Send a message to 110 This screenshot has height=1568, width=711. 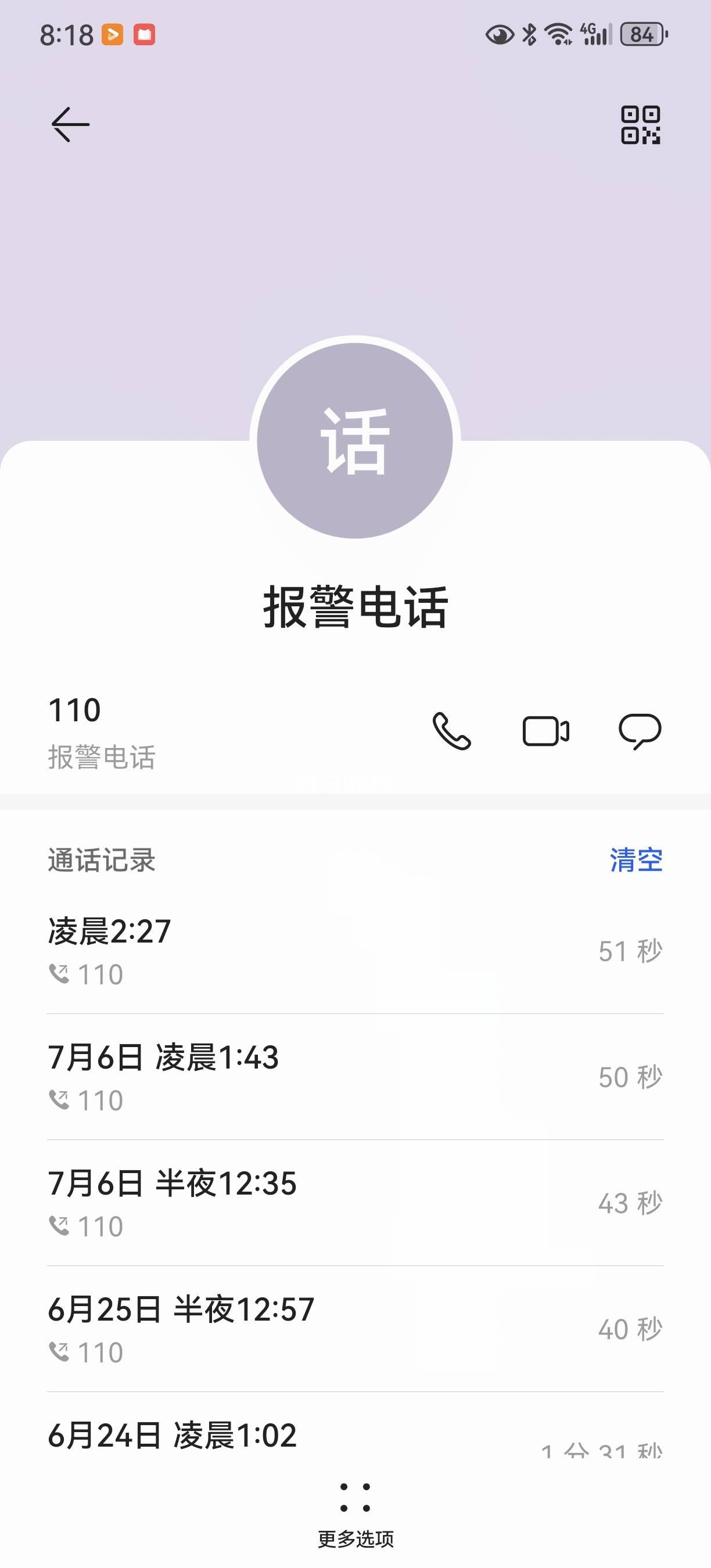coord(640,731)
